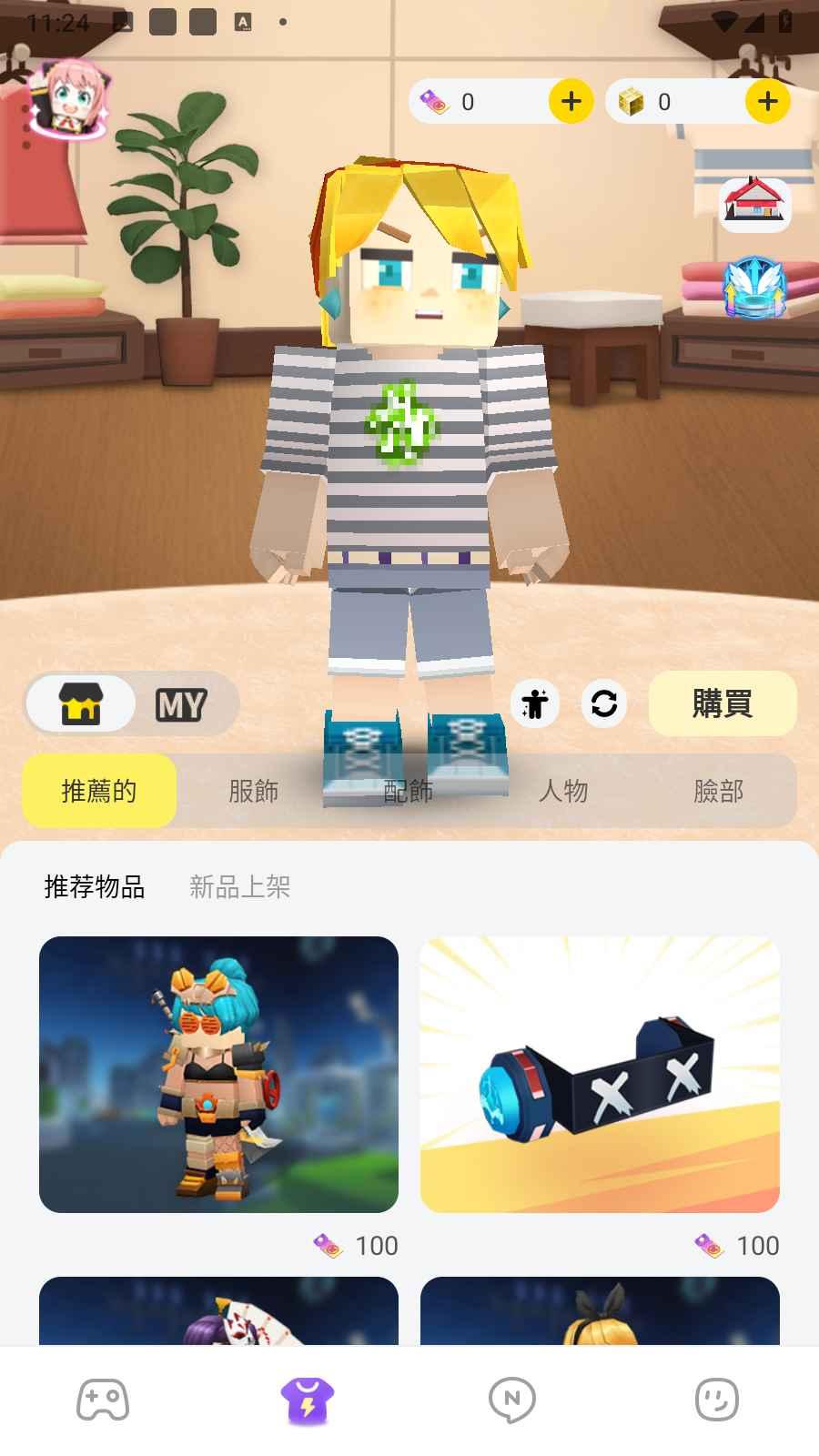Open the blue-haired character outfit card
This screenshot has width=819, height=1456.
(218, 1074)
